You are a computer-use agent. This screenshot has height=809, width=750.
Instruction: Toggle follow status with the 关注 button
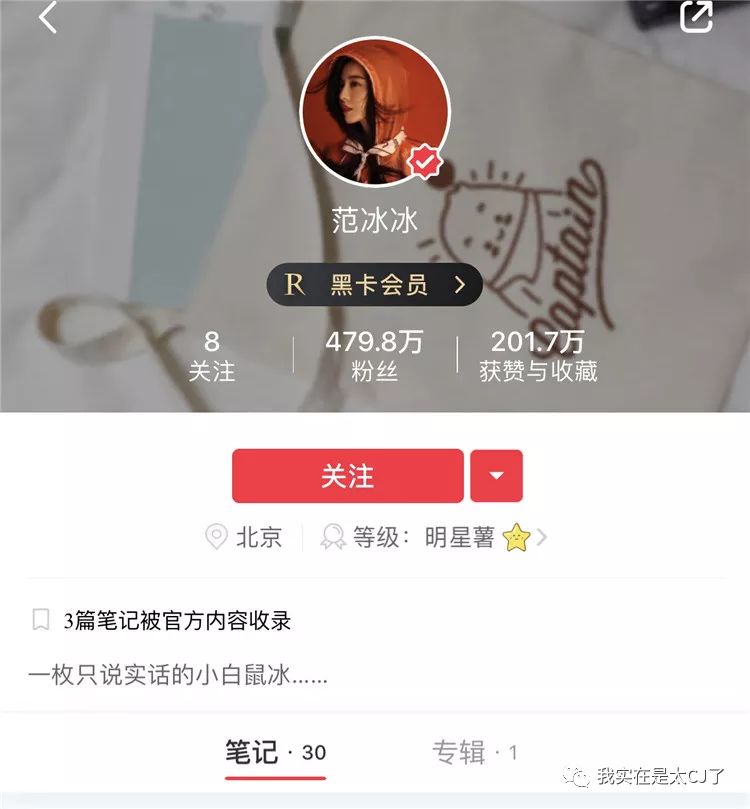[x=346, y=476]
